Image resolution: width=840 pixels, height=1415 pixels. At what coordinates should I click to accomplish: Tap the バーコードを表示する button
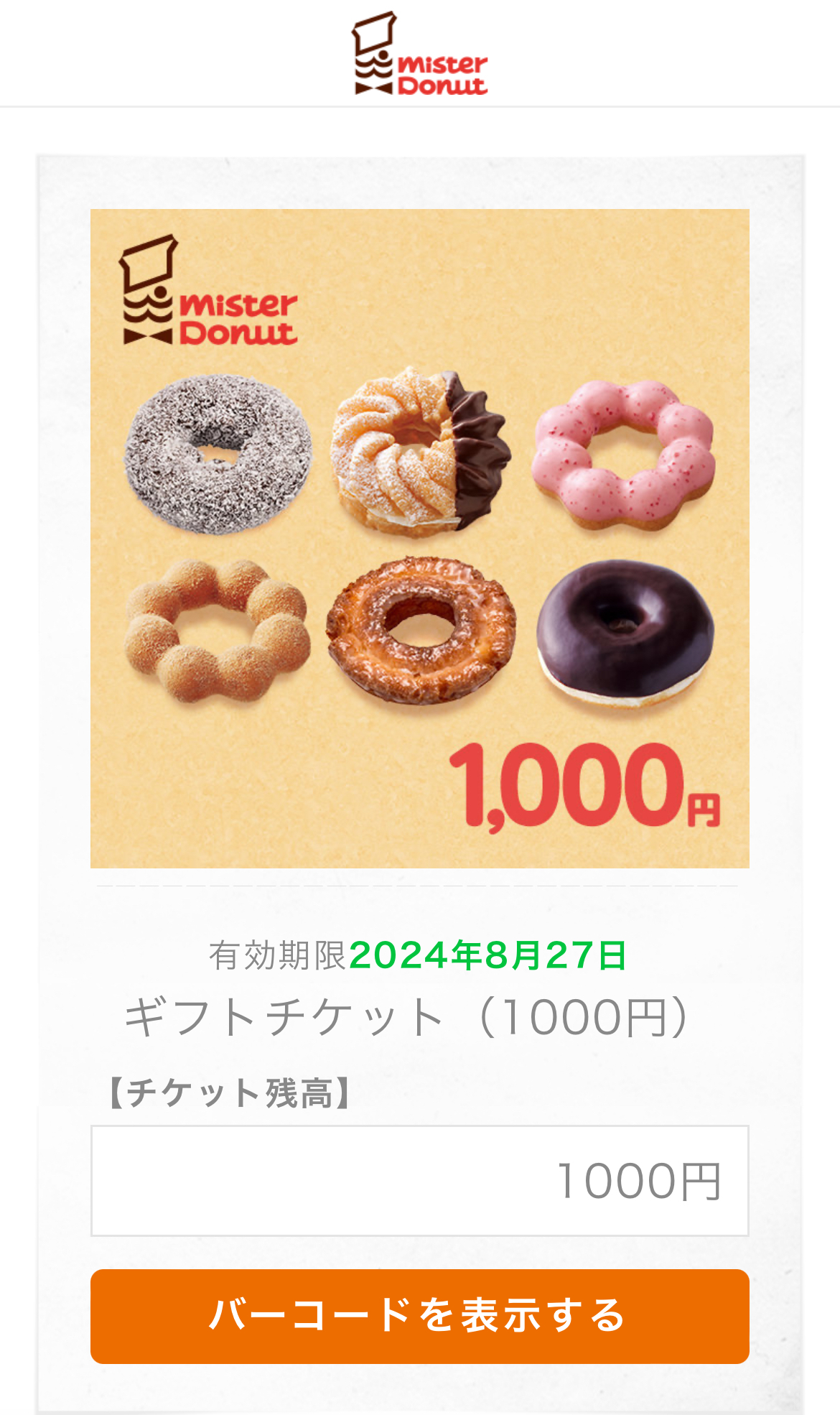click(419, 1316)
